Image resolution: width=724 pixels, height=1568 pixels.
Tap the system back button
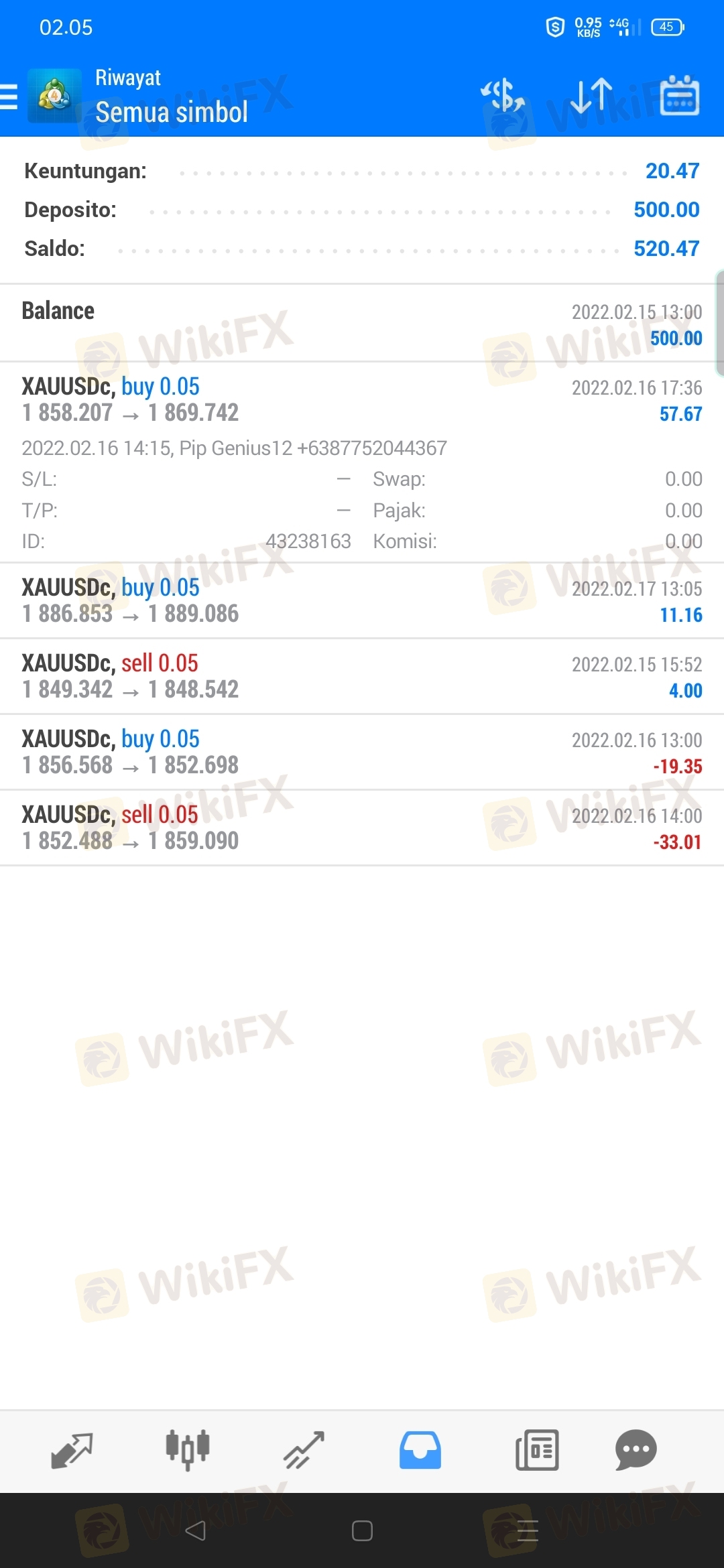click(x=195, y=1530)
